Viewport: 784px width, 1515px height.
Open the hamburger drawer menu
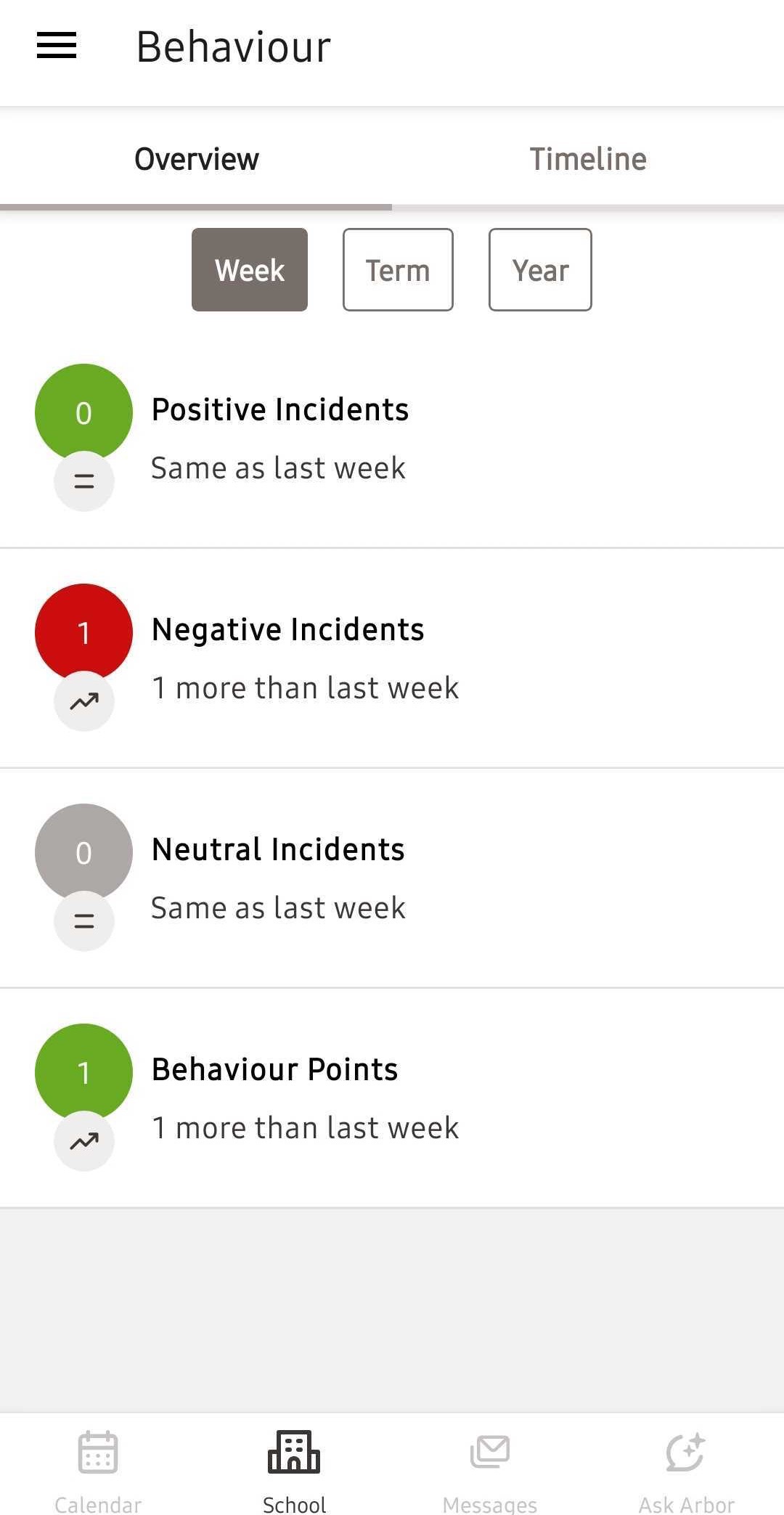pyautogui.click(x=57, y=46)
